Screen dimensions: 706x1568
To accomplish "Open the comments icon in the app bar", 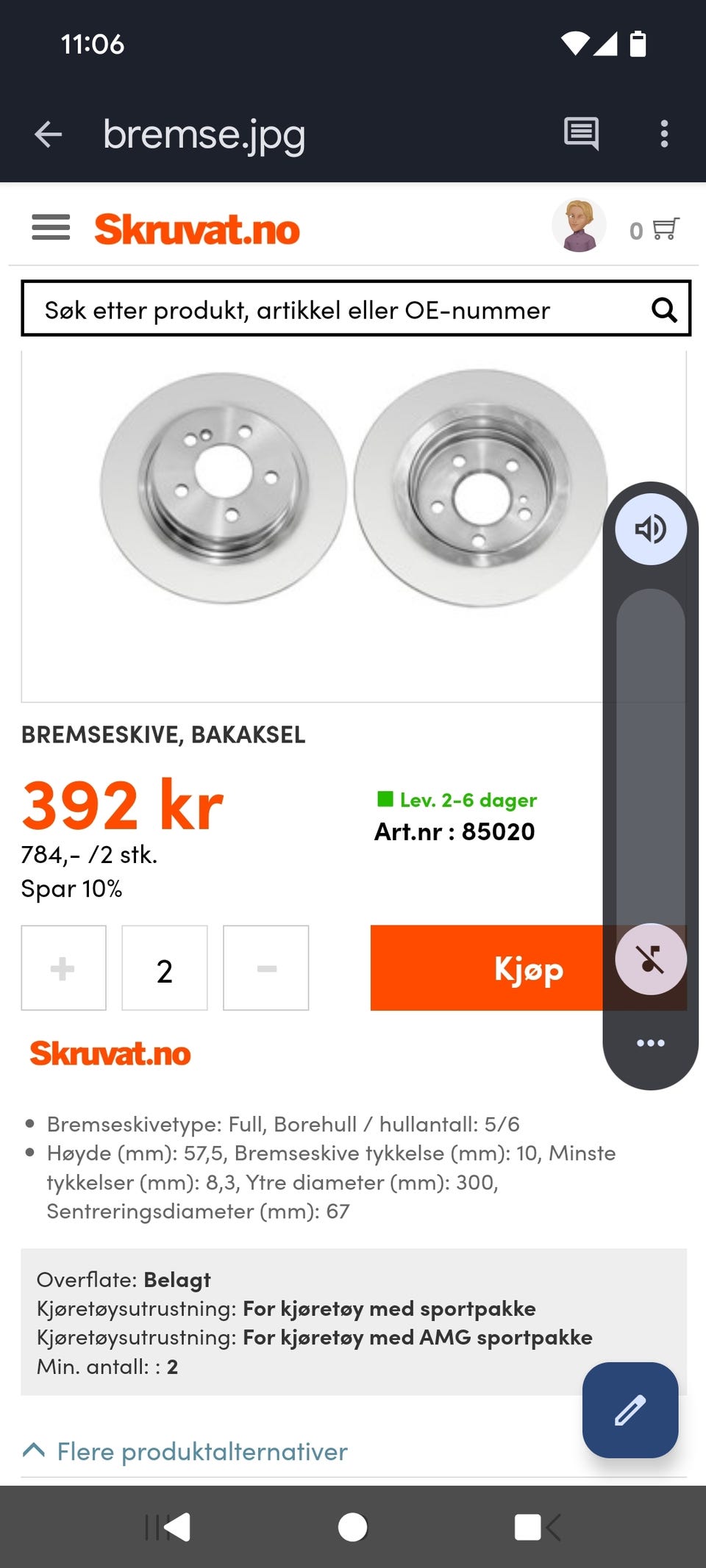I will coord(581,134).
